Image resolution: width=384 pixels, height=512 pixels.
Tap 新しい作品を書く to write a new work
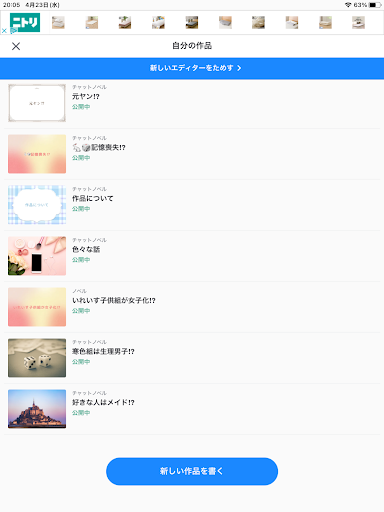[x=192, y=471]
